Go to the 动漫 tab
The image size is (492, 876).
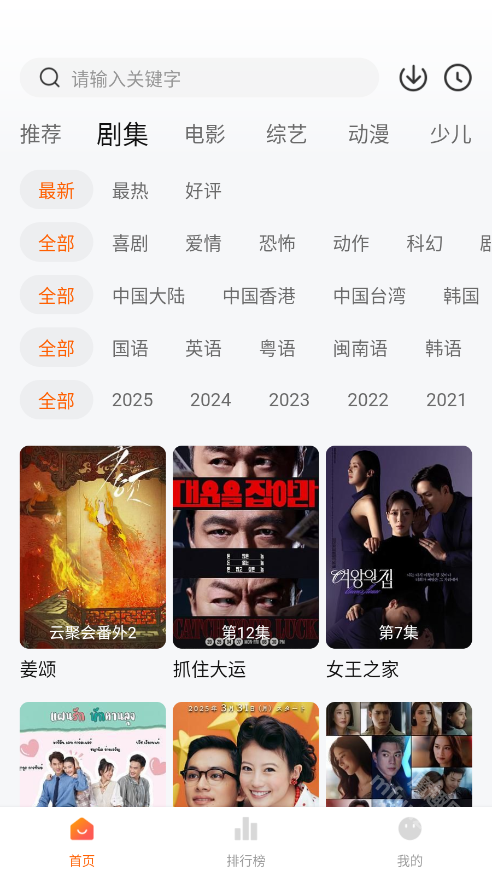tap(369, 135)
